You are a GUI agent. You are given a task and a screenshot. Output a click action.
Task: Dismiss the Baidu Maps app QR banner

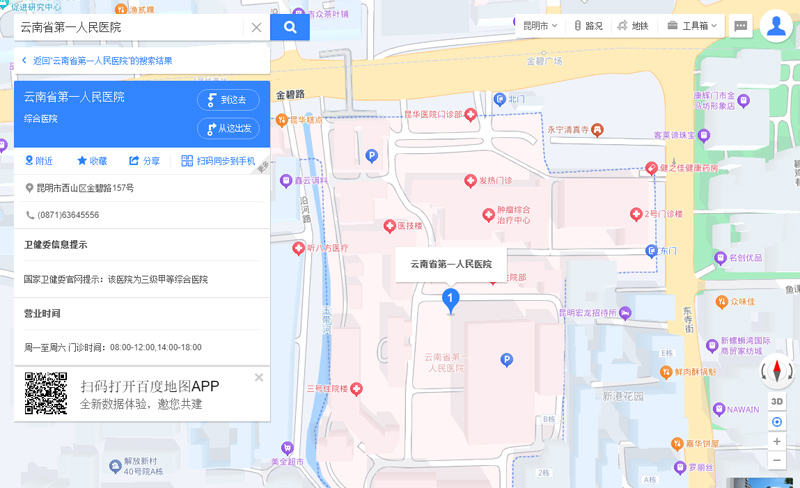pos(259,377)
